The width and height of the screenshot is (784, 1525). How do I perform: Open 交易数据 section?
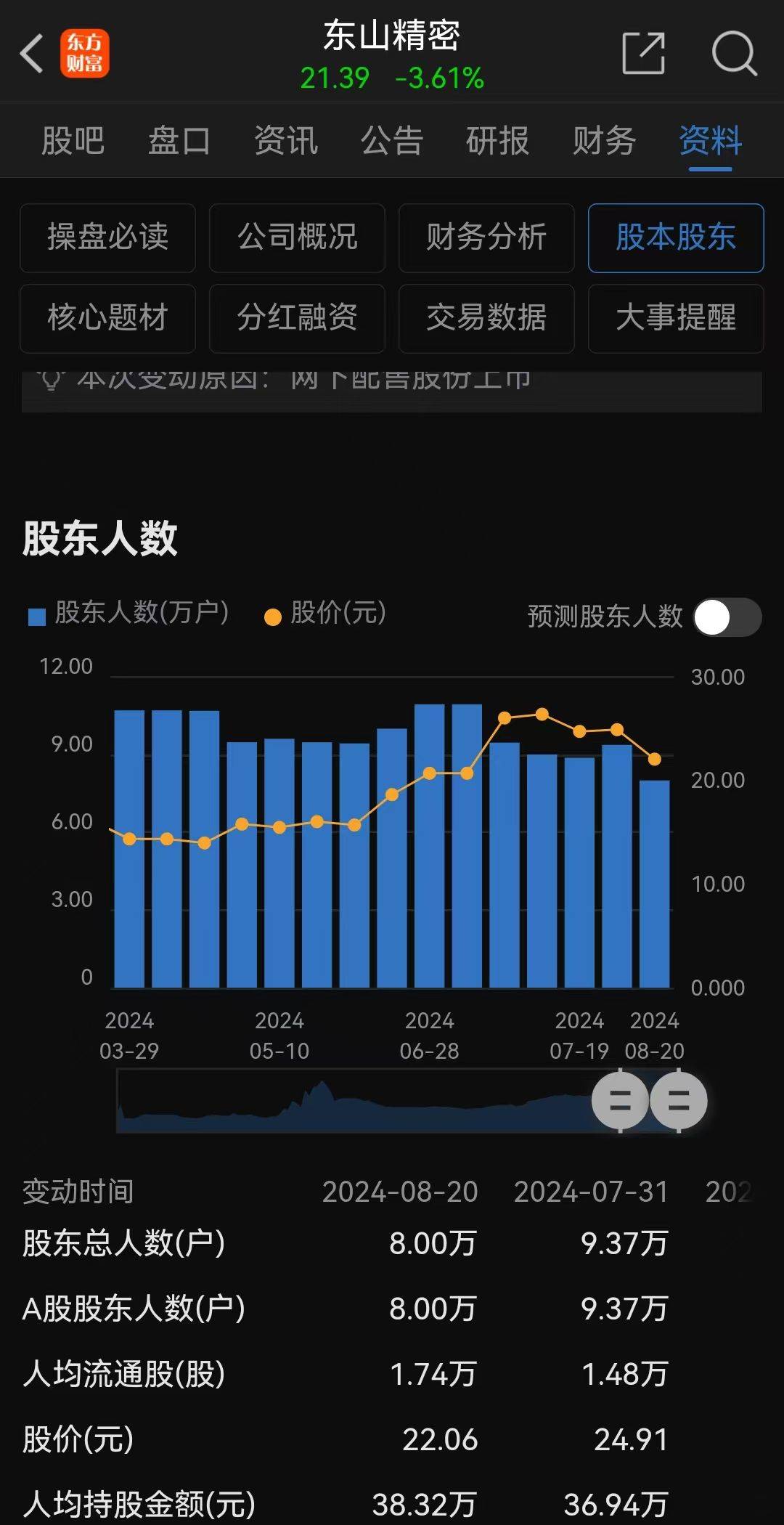coord(486,319)
